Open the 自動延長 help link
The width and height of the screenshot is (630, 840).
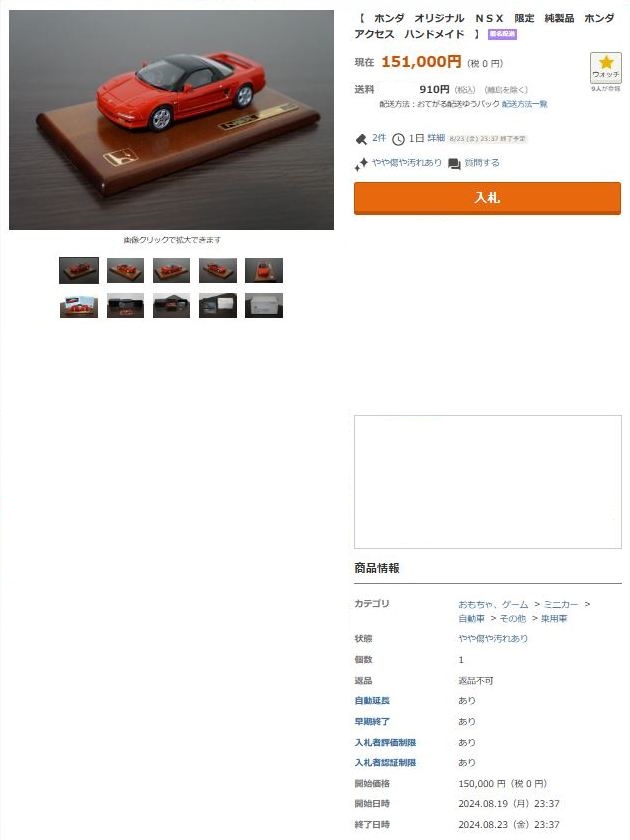[372, 701]
